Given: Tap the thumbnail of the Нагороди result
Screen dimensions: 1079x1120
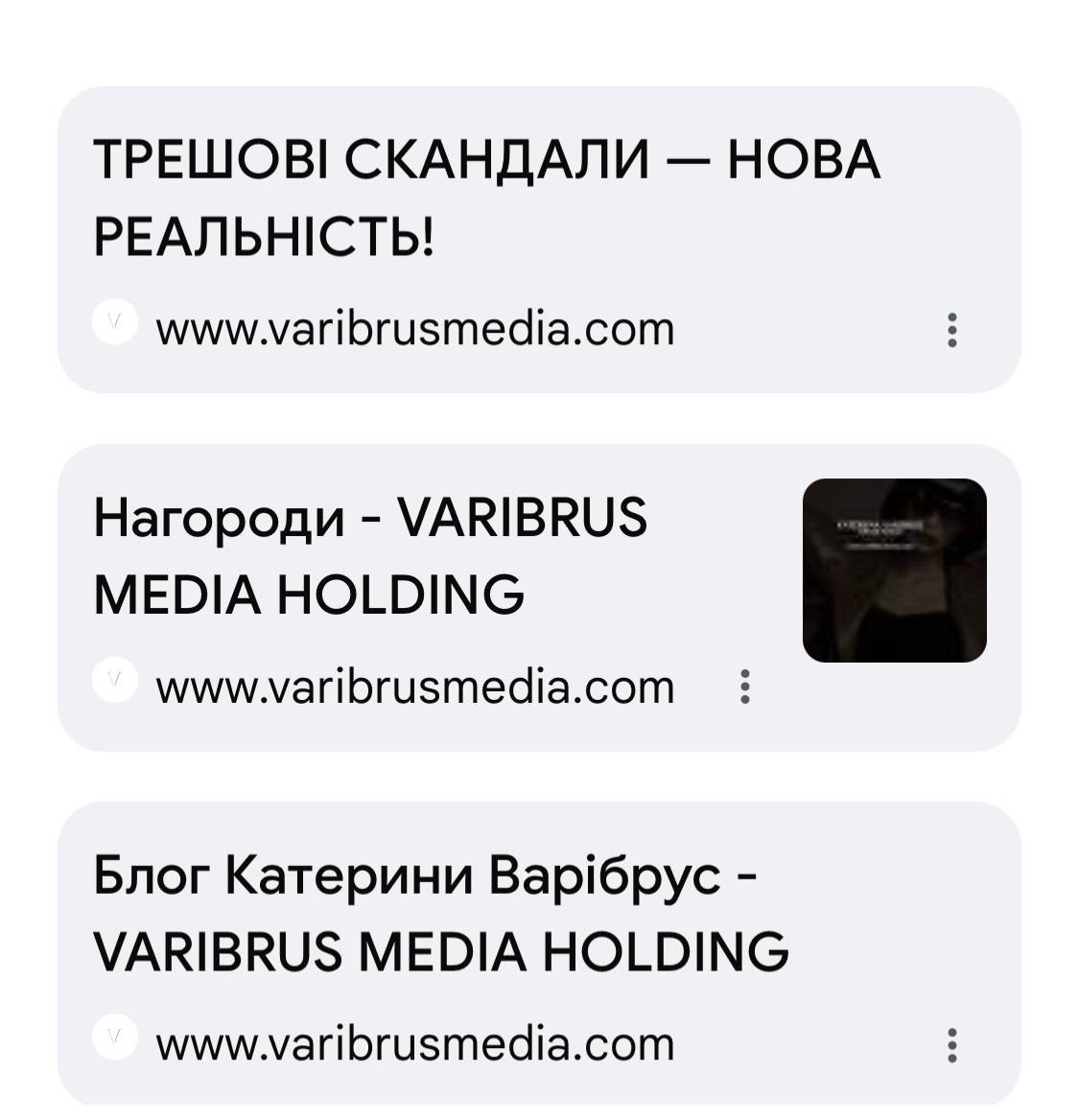Looking at the screenshot, I should 894,571.
